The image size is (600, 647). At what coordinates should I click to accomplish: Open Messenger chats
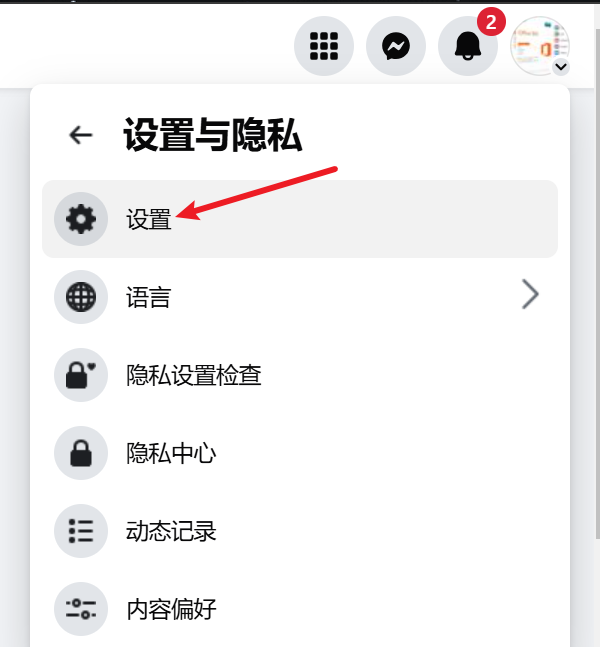(x=396, y=45)
